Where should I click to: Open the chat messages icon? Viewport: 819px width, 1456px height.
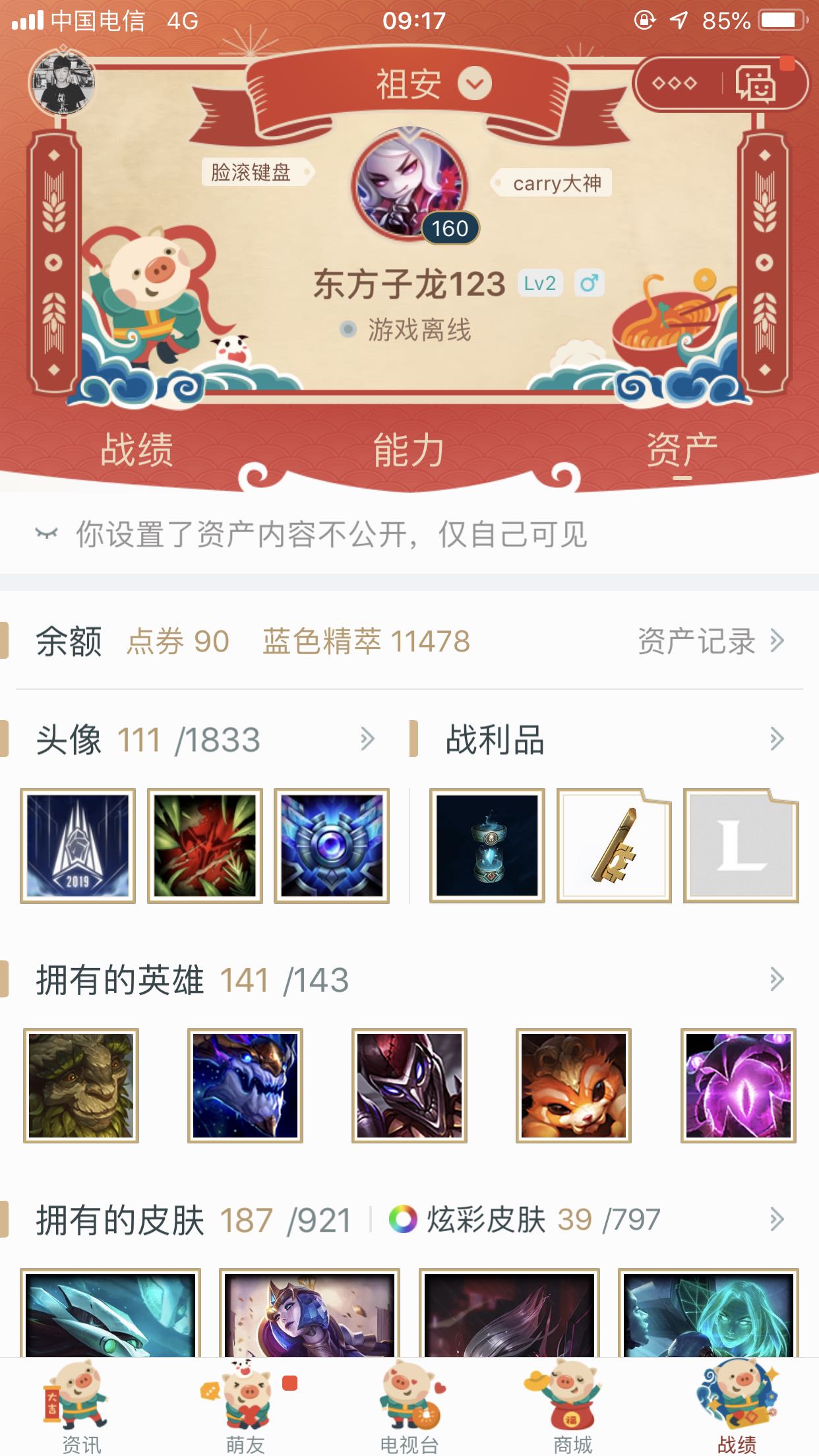pos(756,84)
